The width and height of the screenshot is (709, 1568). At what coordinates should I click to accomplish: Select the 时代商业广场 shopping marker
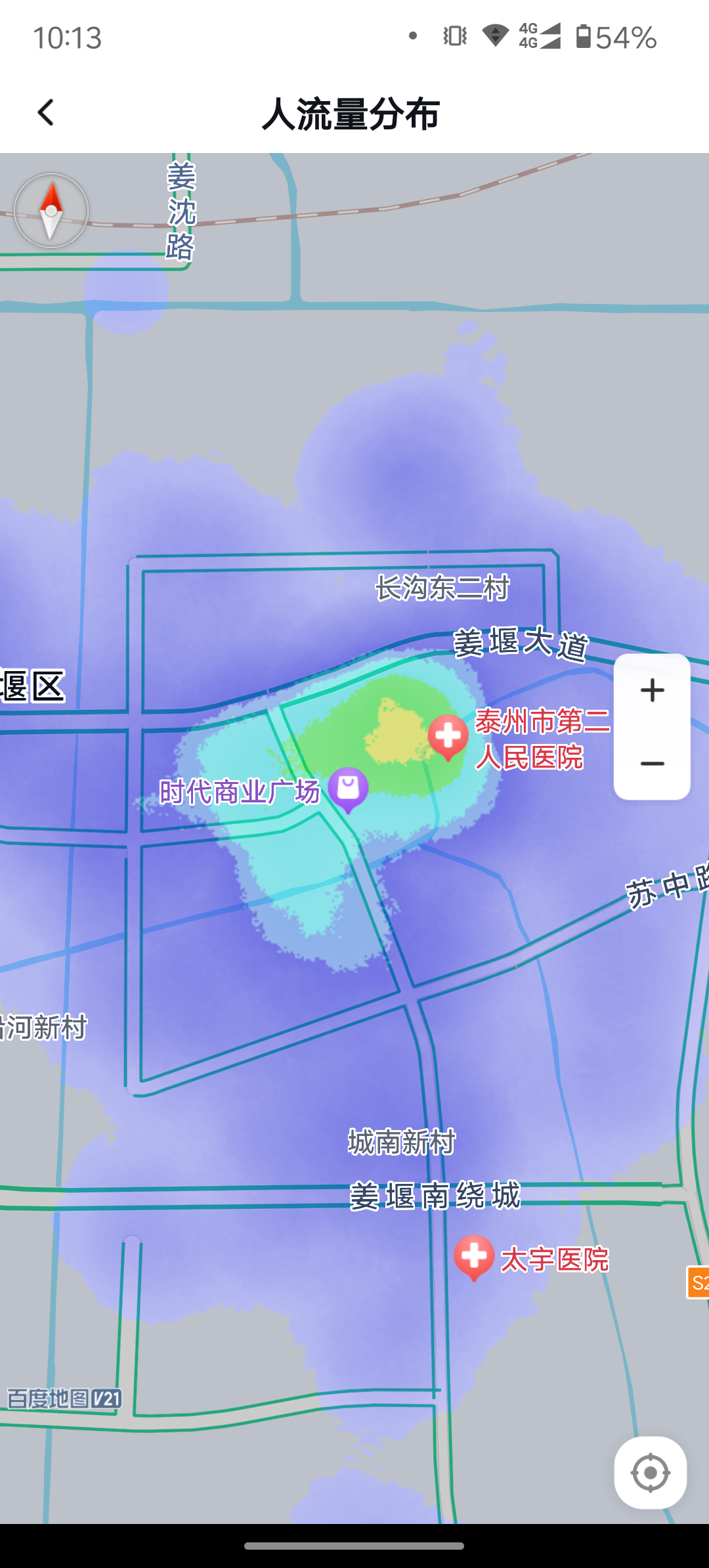click(x=348, y=787)
